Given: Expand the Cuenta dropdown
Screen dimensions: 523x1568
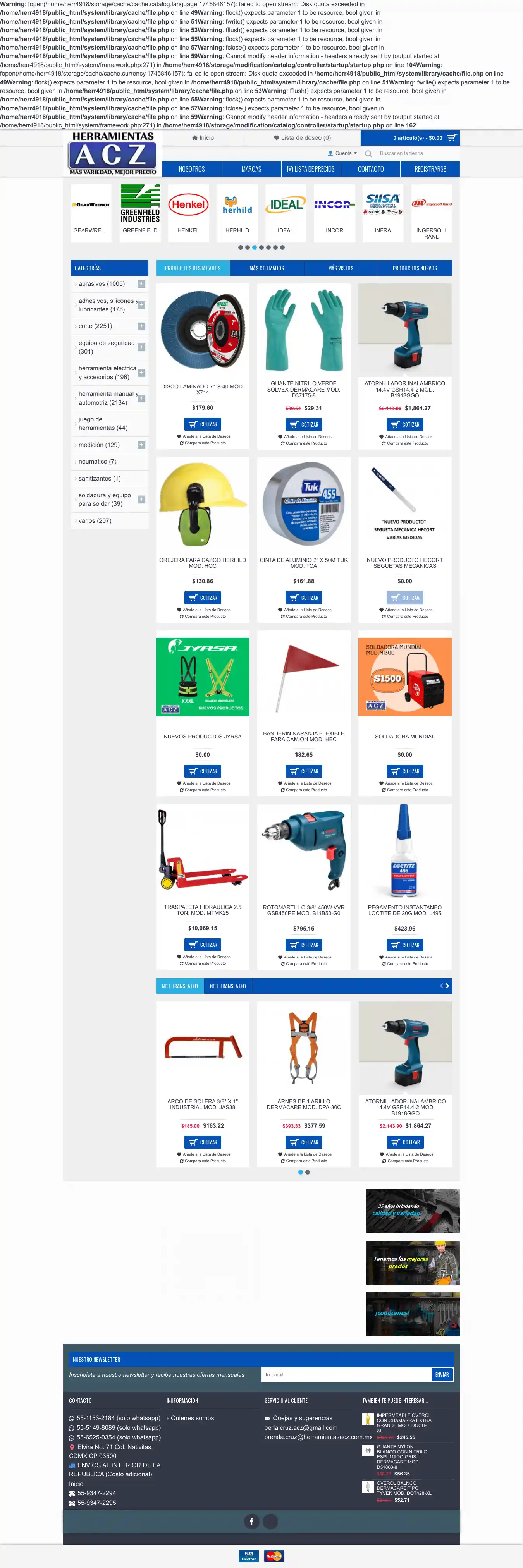Looking at the screenshot, I should click(342, 153).
